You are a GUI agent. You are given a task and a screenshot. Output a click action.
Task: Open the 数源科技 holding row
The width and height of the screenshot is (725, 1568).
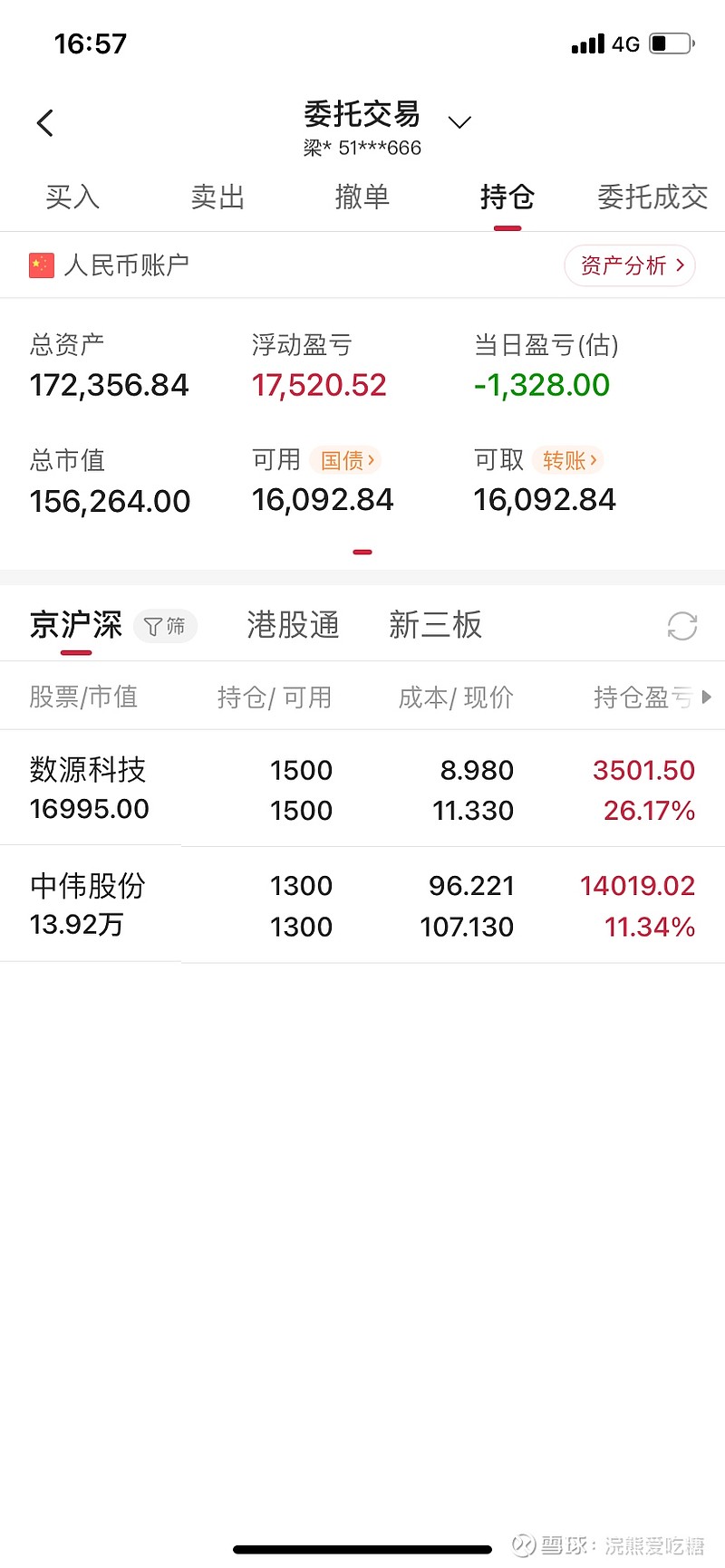click(x=362, y=789)
